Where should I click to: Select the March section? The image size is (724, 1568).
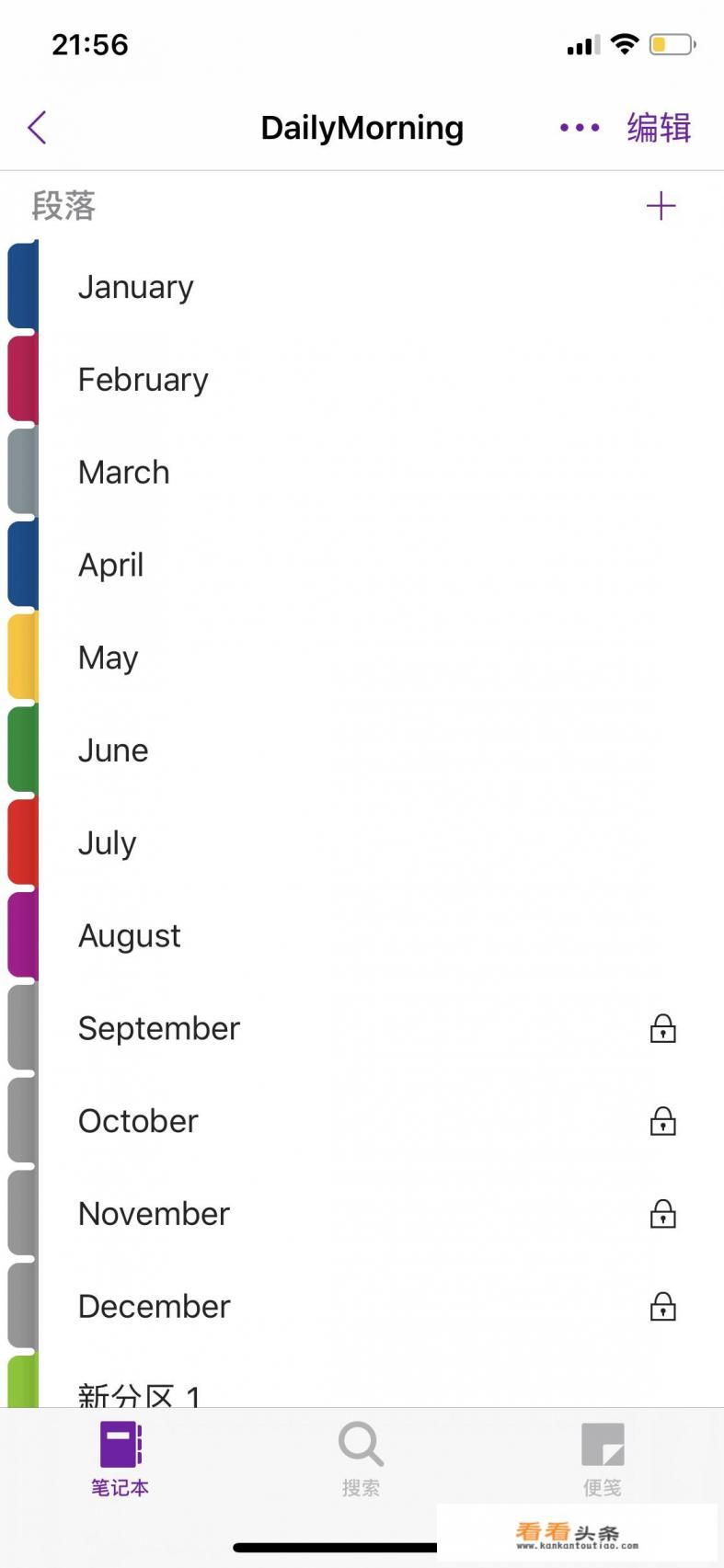(x=124, y=473)
